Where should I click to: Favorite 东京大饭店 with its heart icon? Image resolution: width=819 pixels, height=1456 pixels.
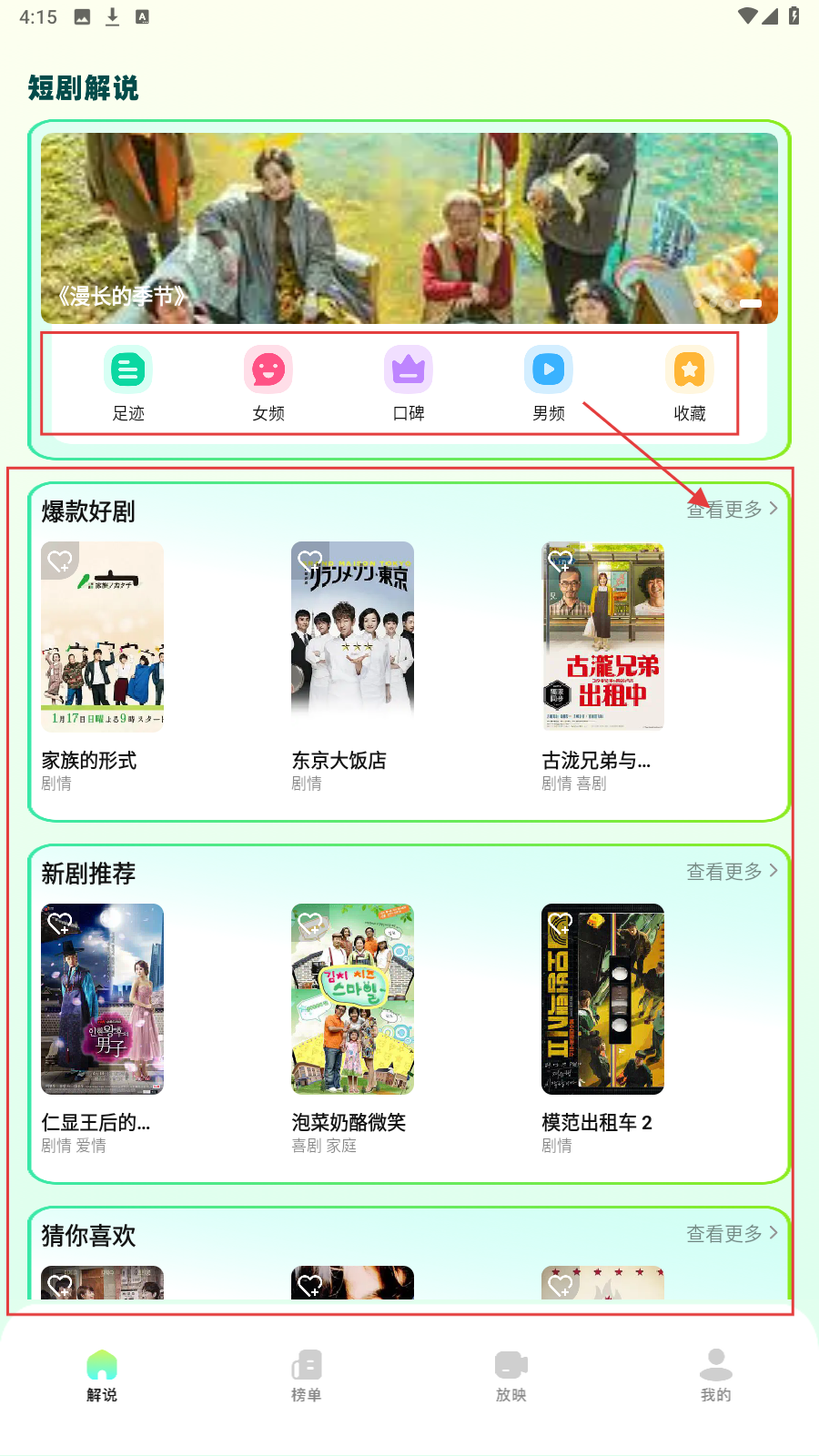310,560
